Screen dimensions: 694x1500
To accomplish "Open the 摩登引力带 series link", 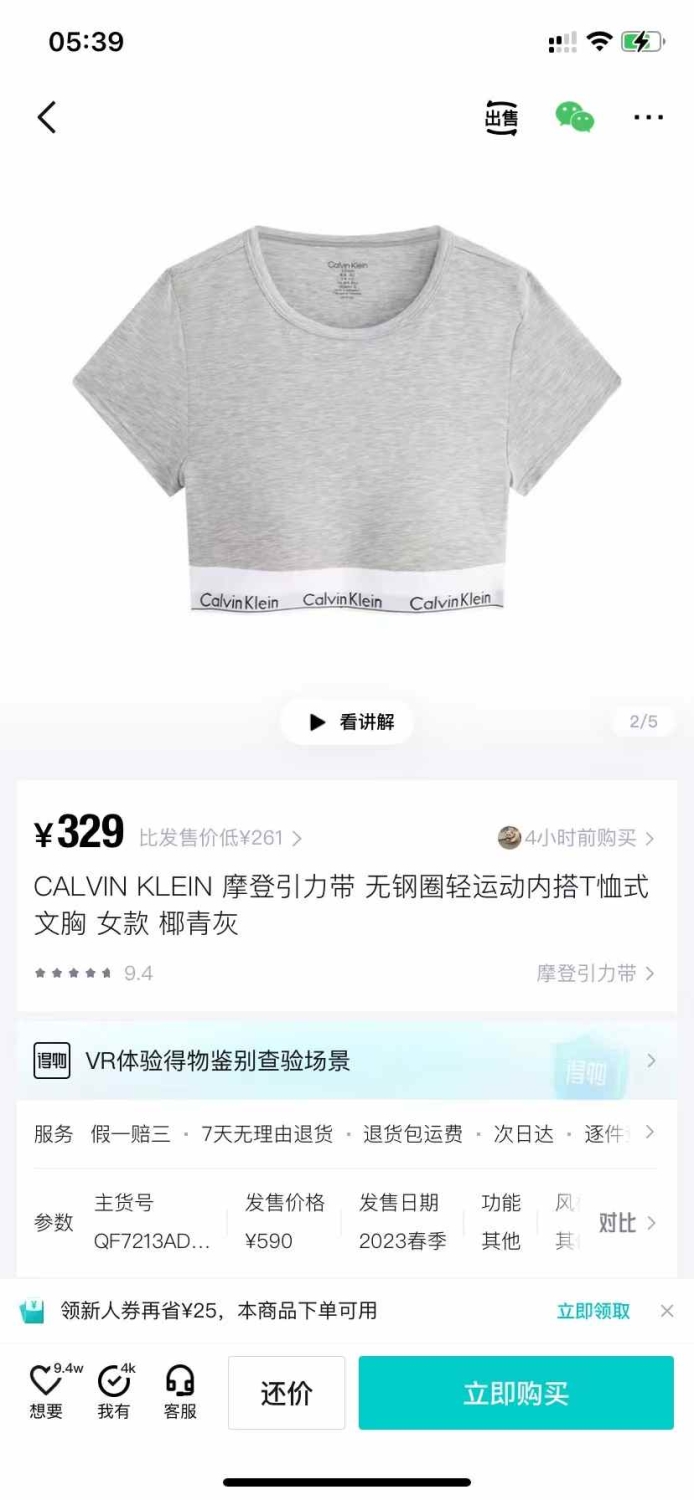I will (x=596, y=973).
